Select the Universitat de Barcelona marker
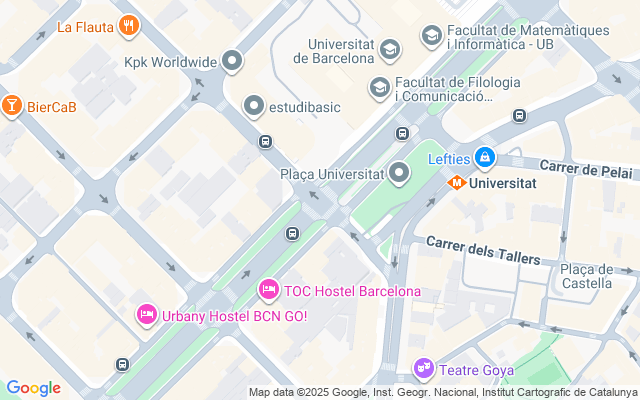This screenshot has width=640, height=400. pos(390,50)
